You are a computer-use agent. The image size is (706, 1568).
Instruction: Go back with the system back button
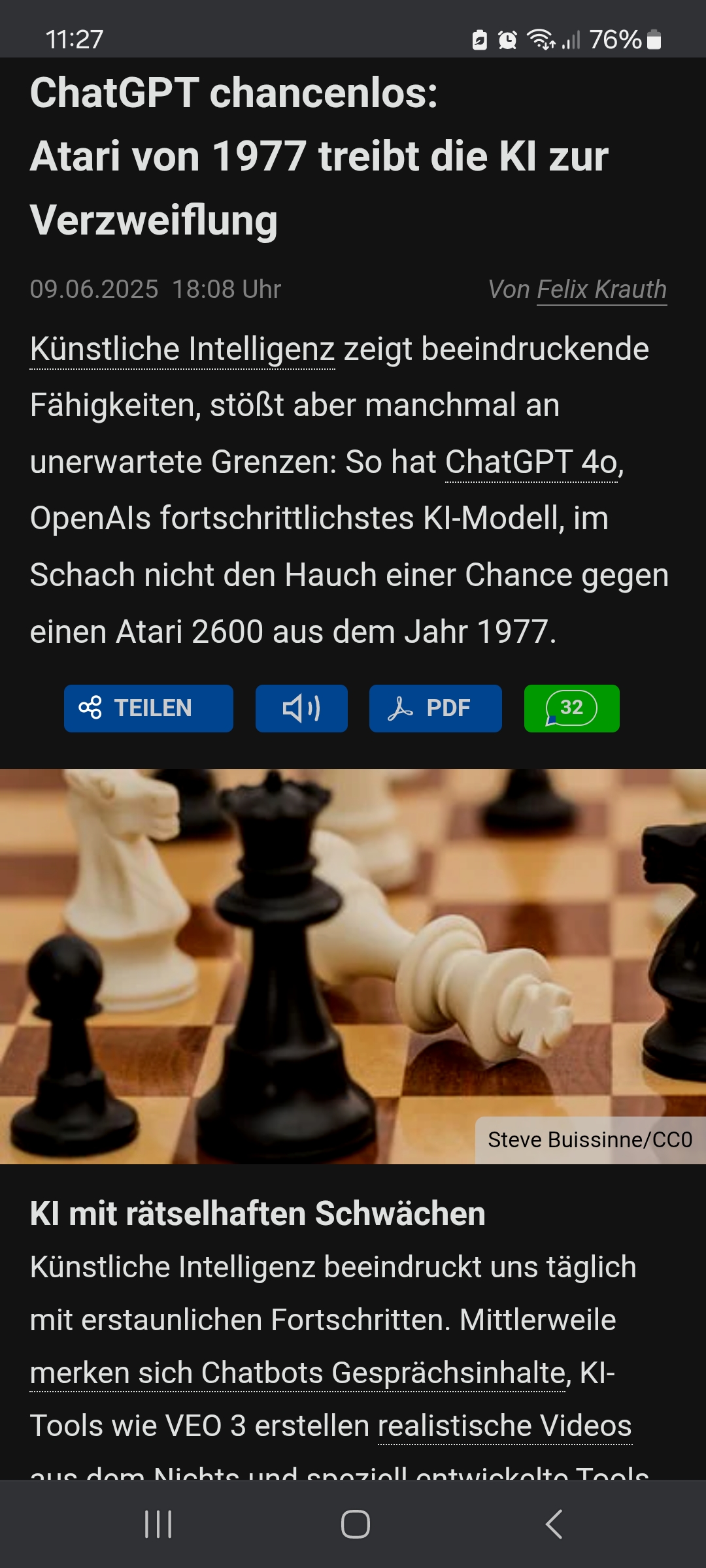(554, 1524)
